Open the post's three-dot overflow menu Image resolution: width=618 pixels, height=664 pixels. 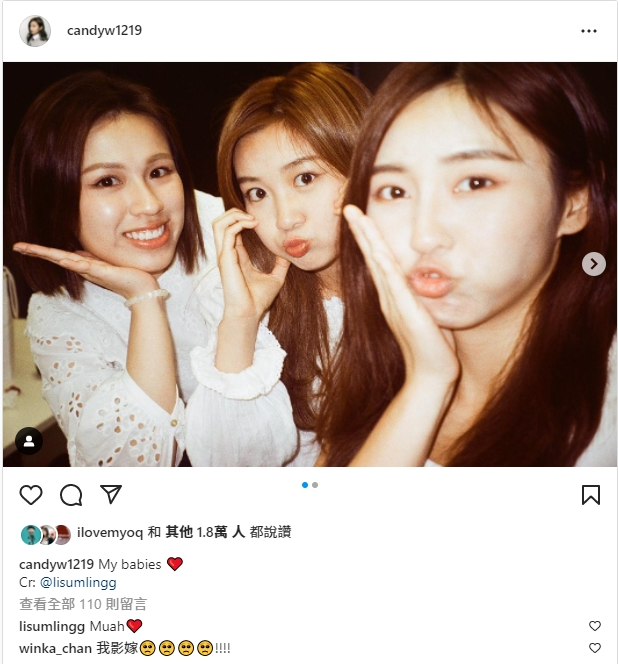click(588, 31)
